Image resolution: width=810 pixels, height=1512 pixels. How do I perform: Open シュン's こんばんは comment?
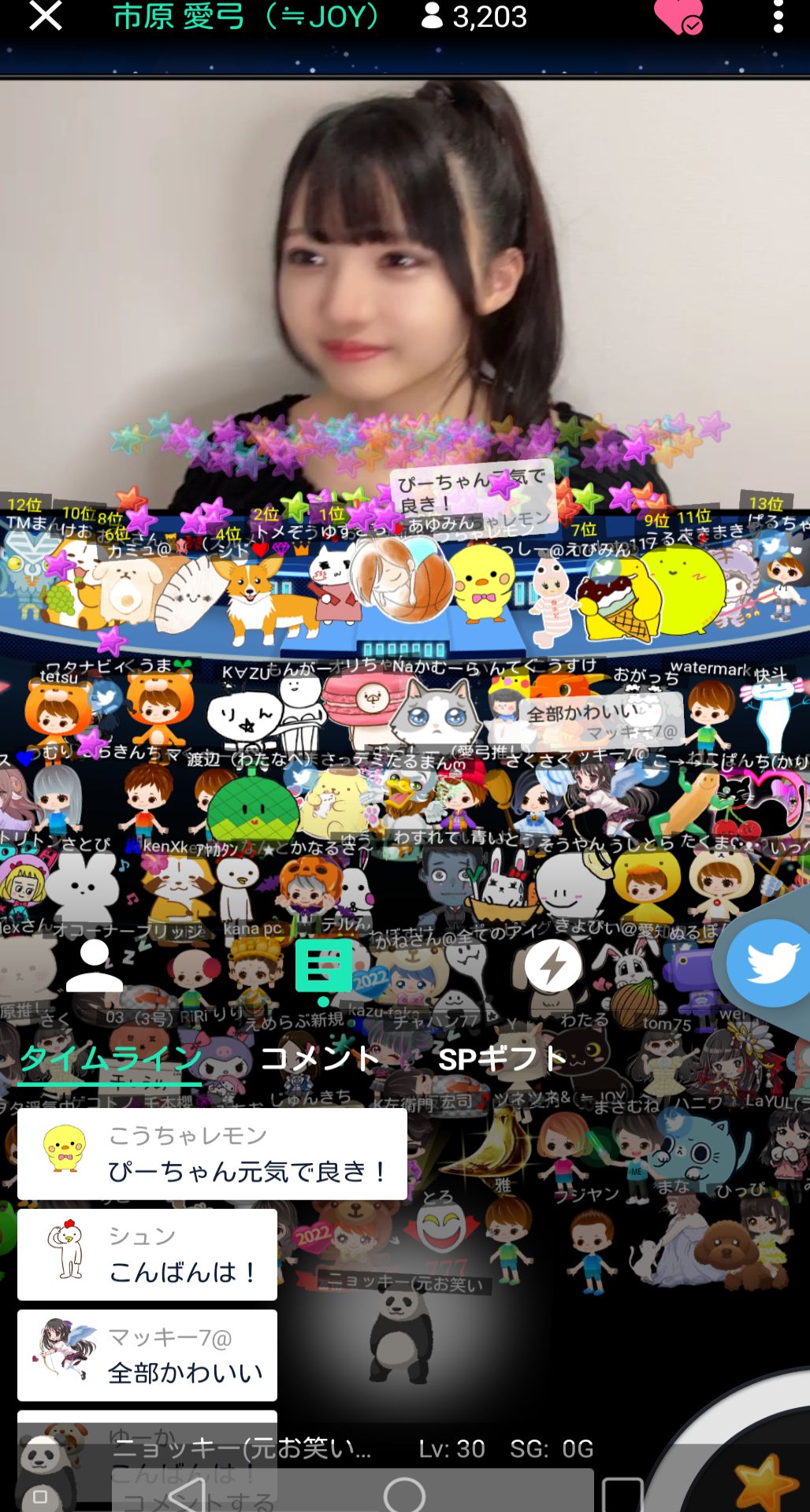pos(147,1254)
